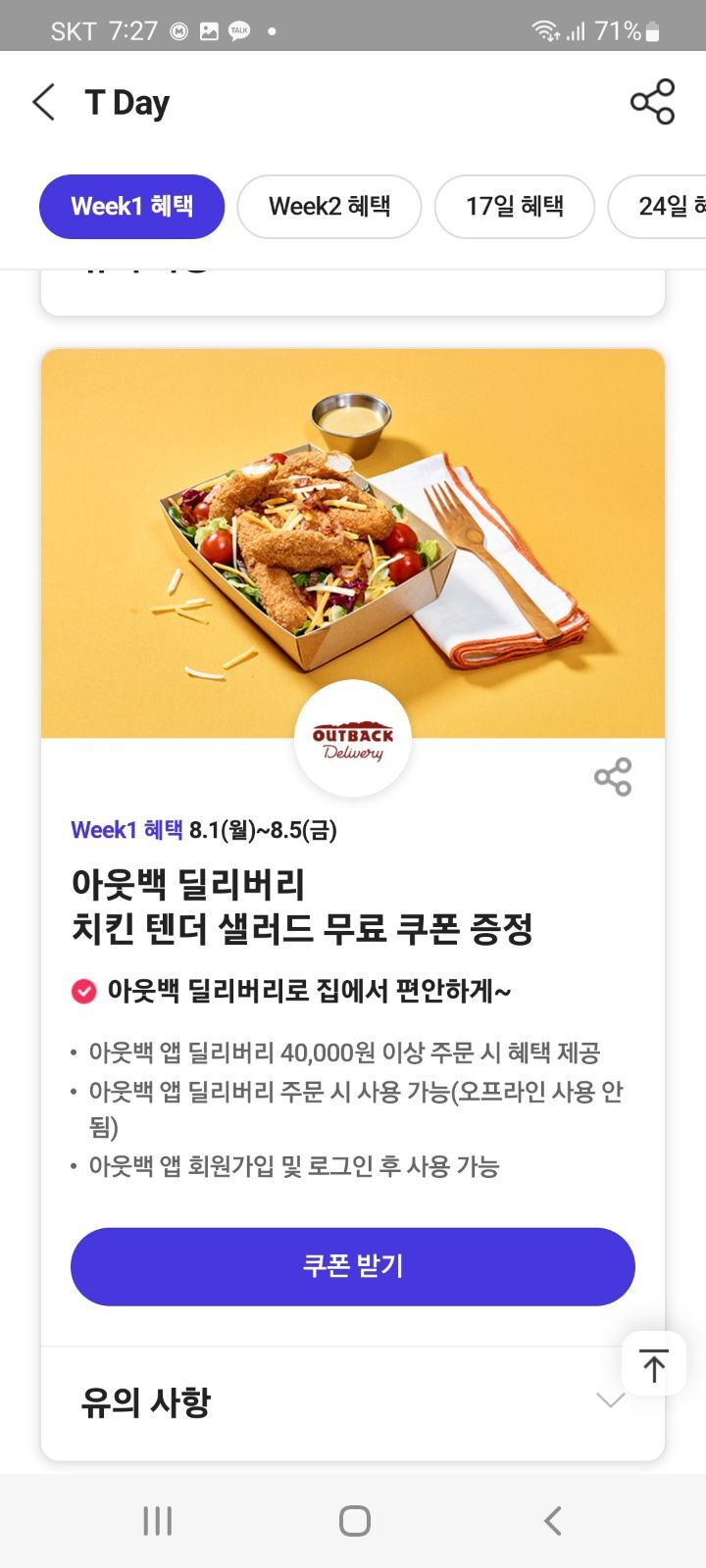
Task: Switch to the Week2 혜택 tab
Action: (329, 207)
